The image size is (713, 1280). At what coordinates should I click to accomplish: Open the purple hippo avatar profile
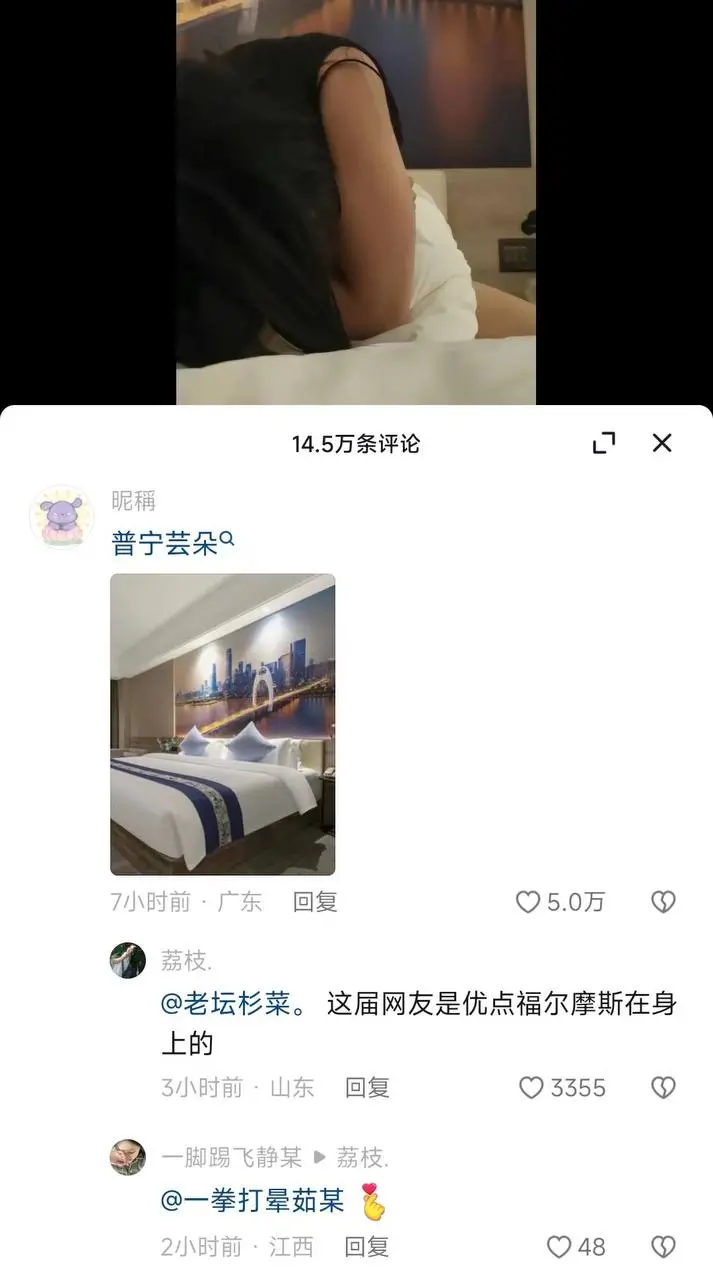(x=61, y=517)
